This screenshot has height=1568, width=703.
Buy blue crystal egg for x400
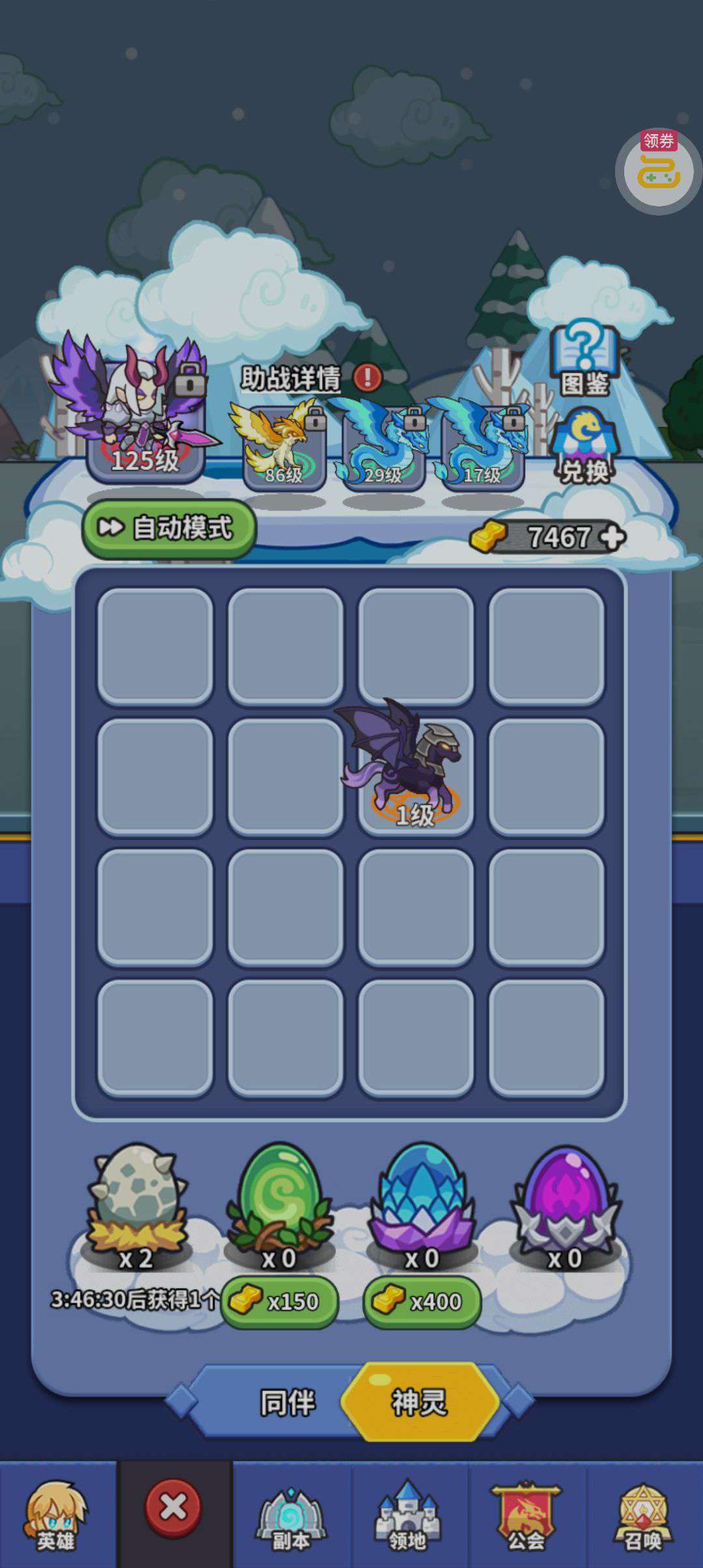coord(422,1302)
